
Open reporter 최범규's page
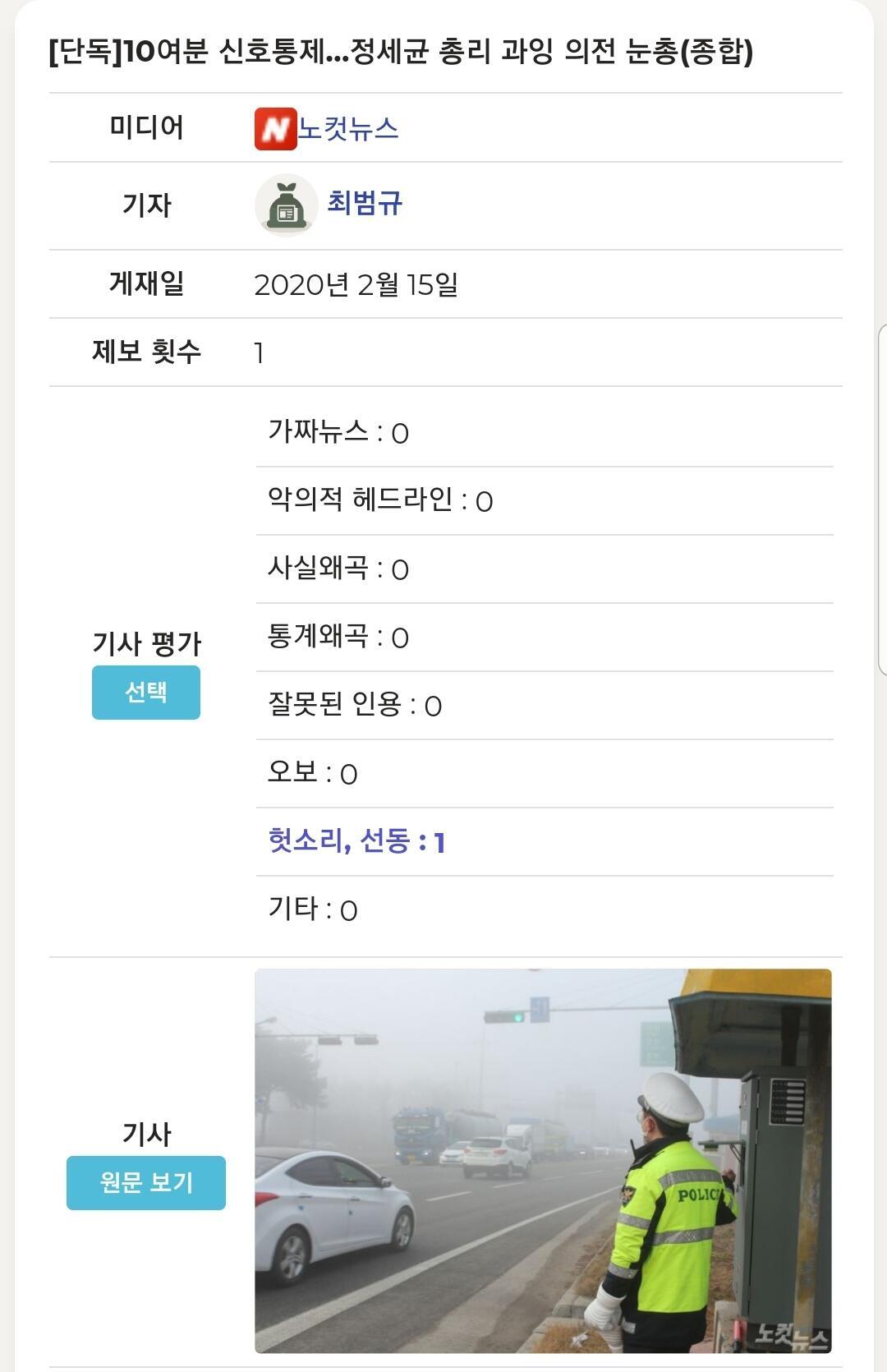tap(365, 202)
